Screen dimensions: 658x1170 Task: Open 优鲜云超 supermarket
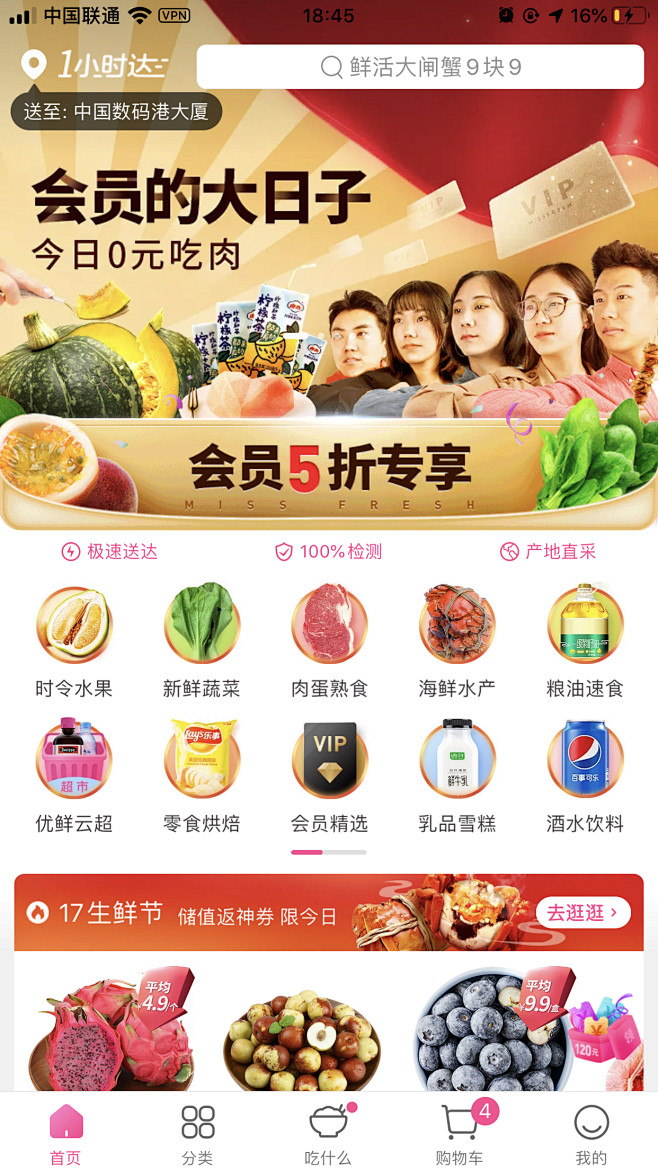point(74,775)
